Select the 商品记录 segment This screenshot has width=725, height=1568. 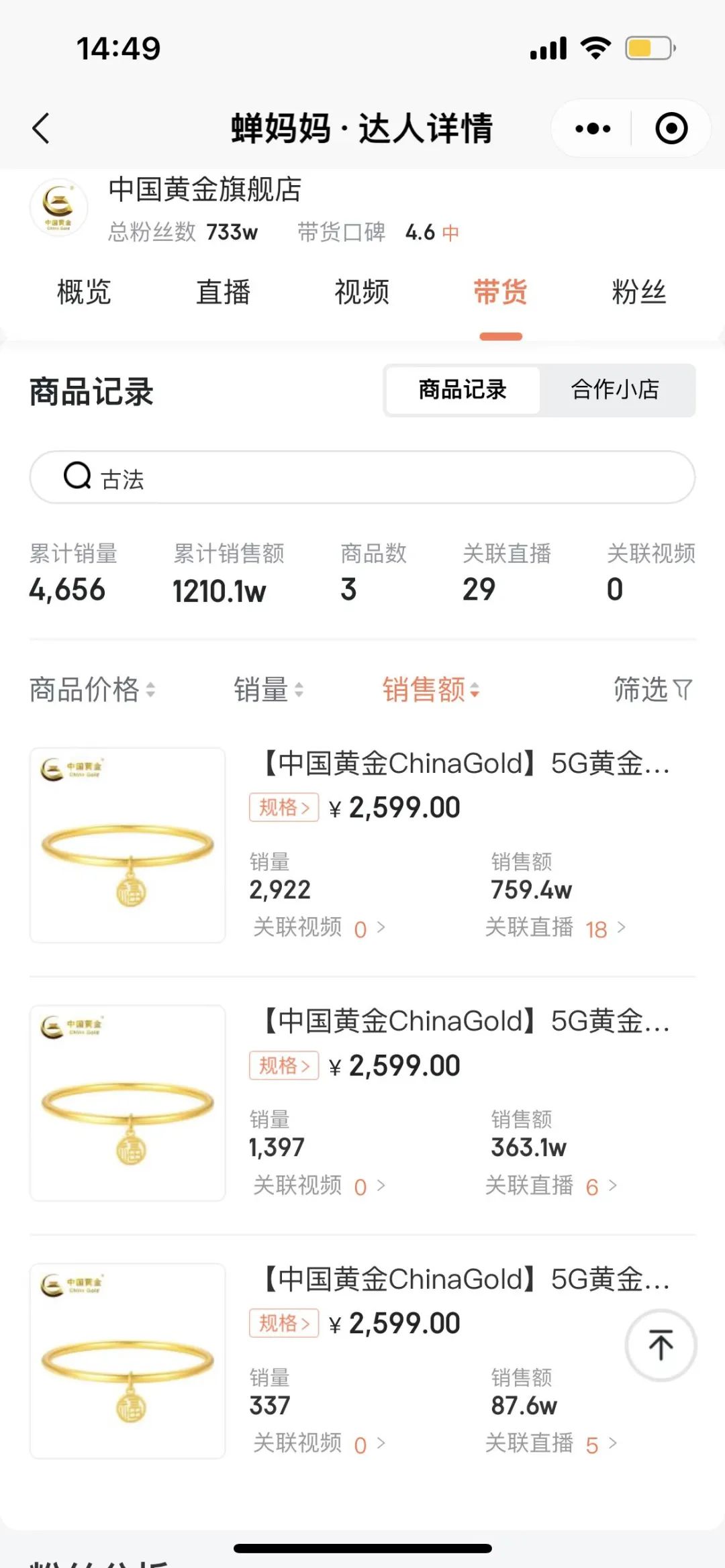point(463,390)
